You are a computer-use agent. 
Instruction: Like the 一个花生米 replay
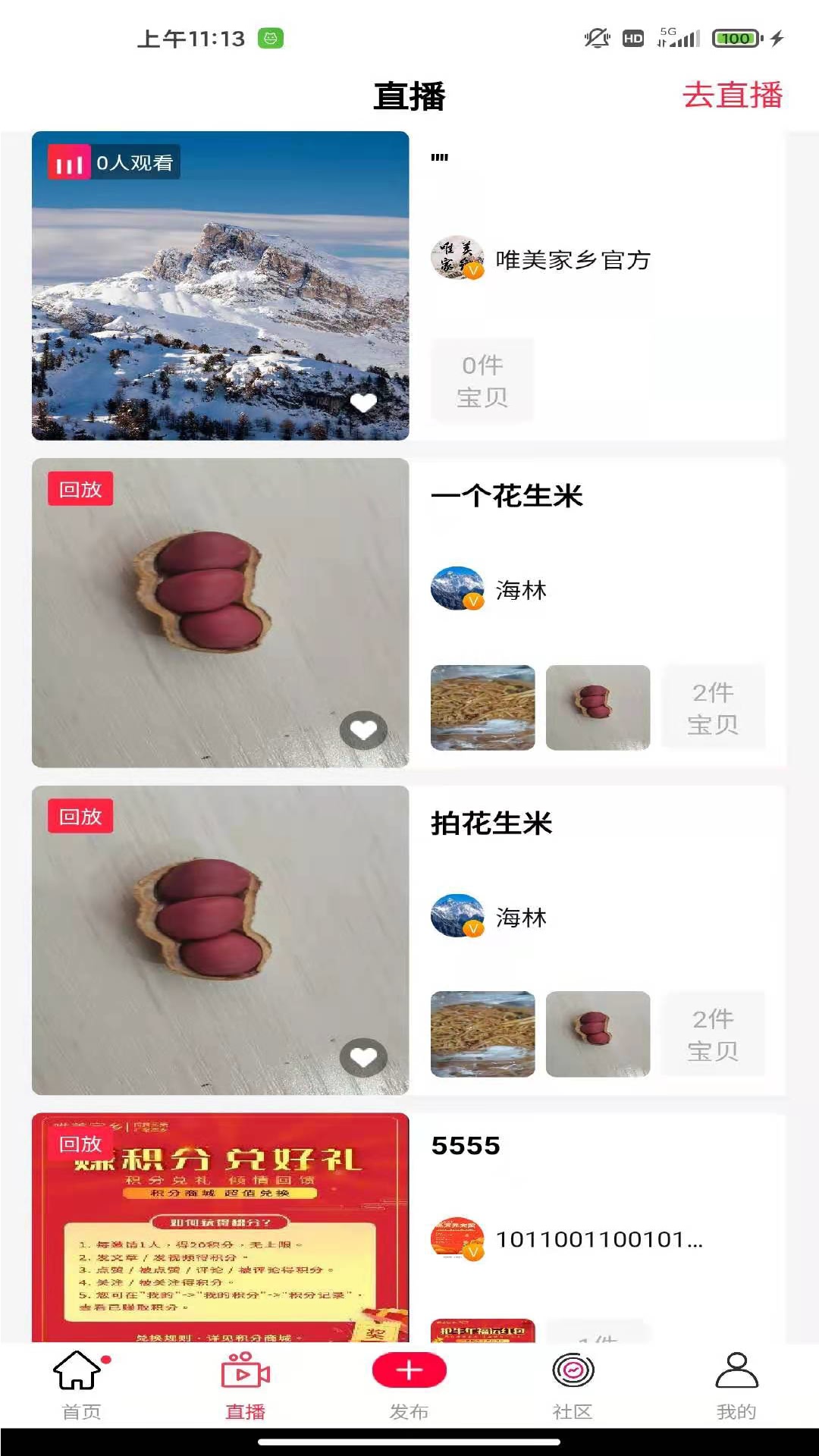pos(363,730)
